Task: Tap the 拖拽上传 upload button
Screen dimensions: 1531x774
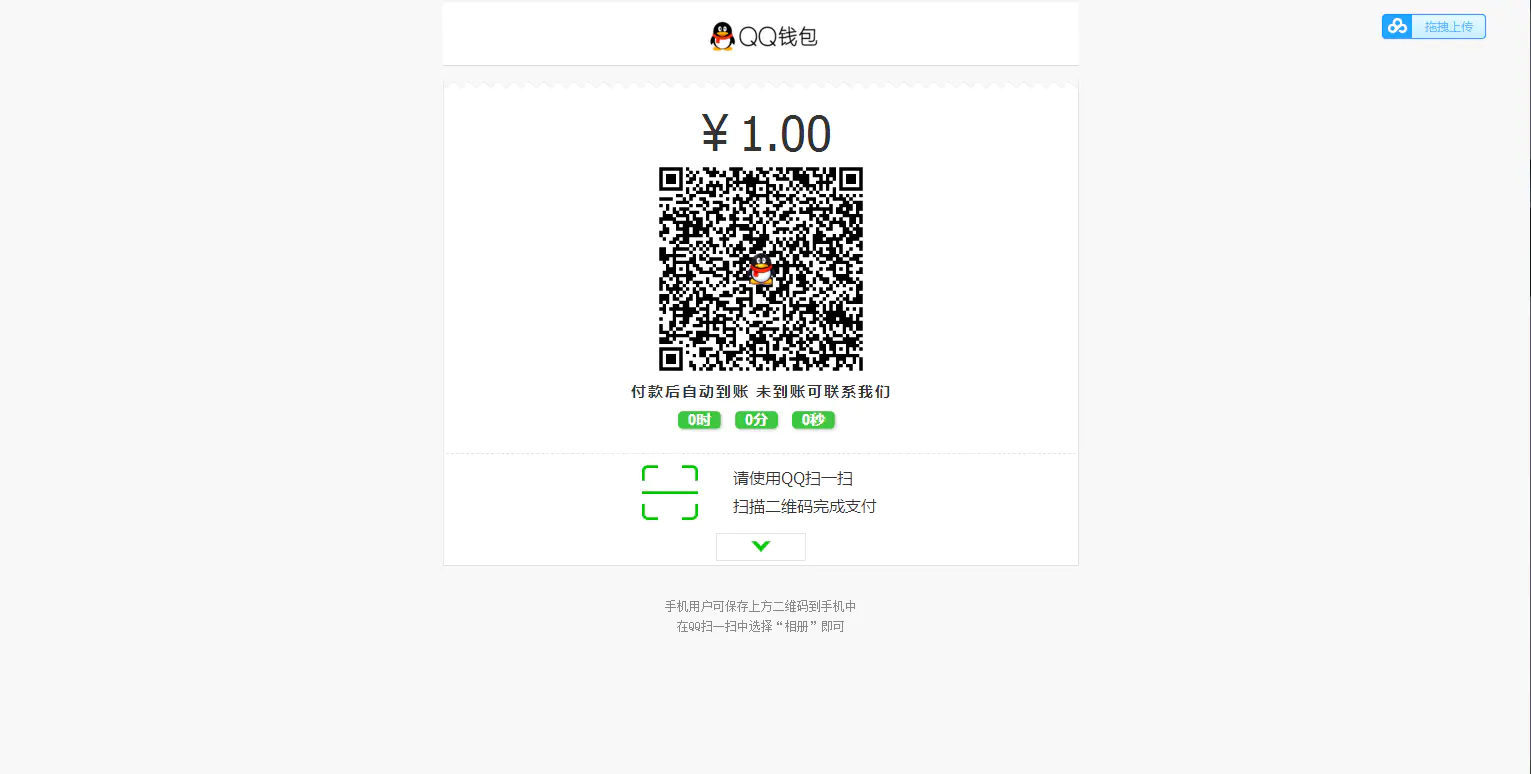Action: 1434,27
